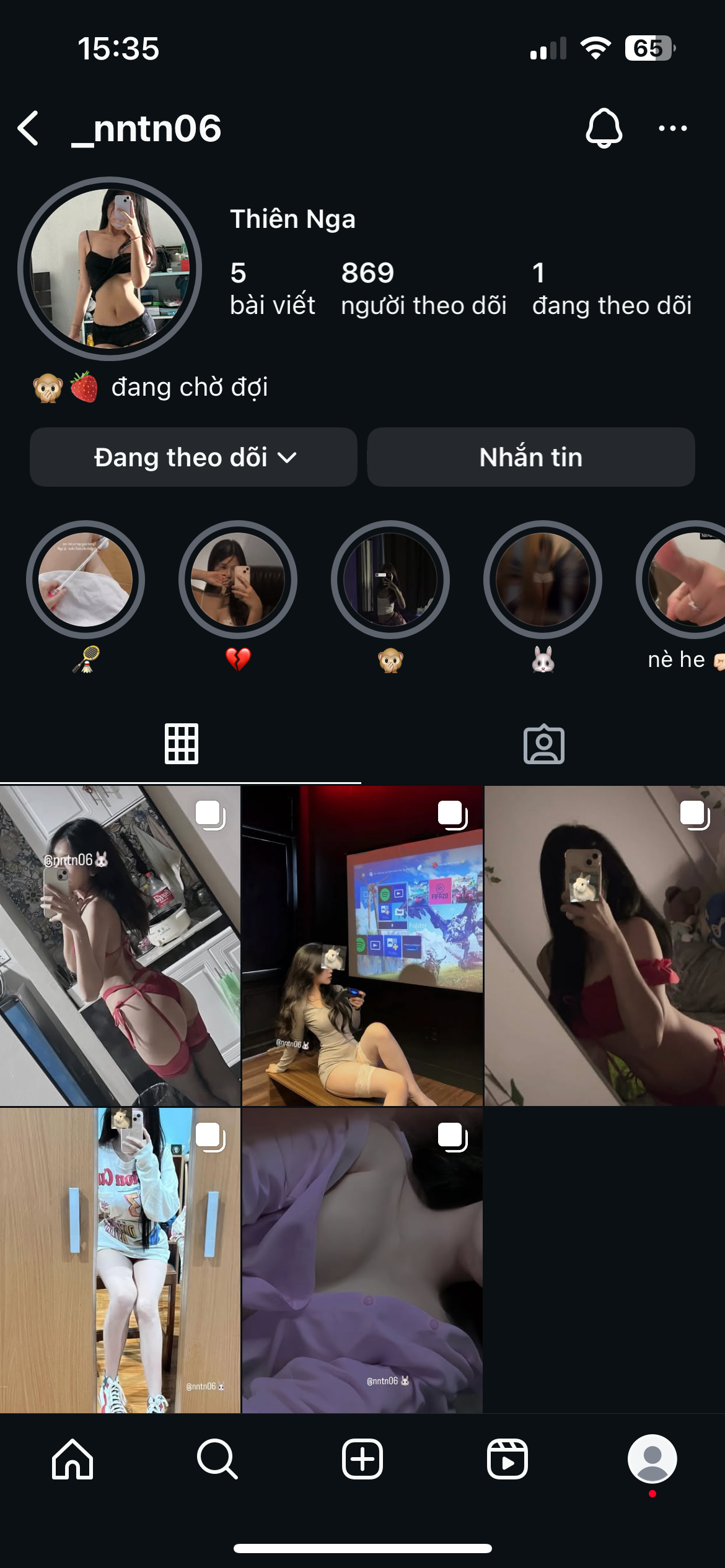Open the badminton emoji story highlight
Screen dimensions: 725x1568
[x=86, y=580]
